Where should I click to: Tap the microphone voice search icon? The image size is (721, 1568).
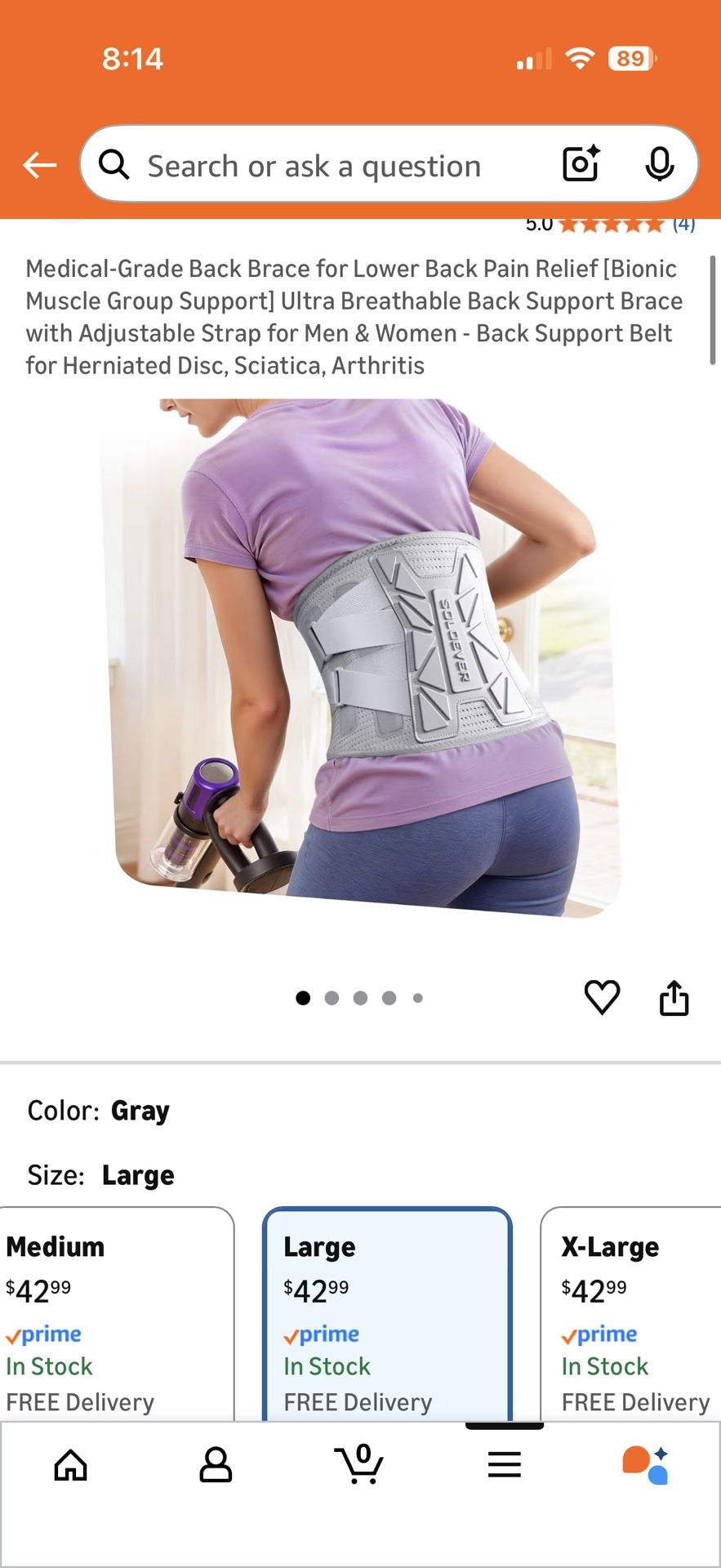pyautogui.click(x=660, y=164)
